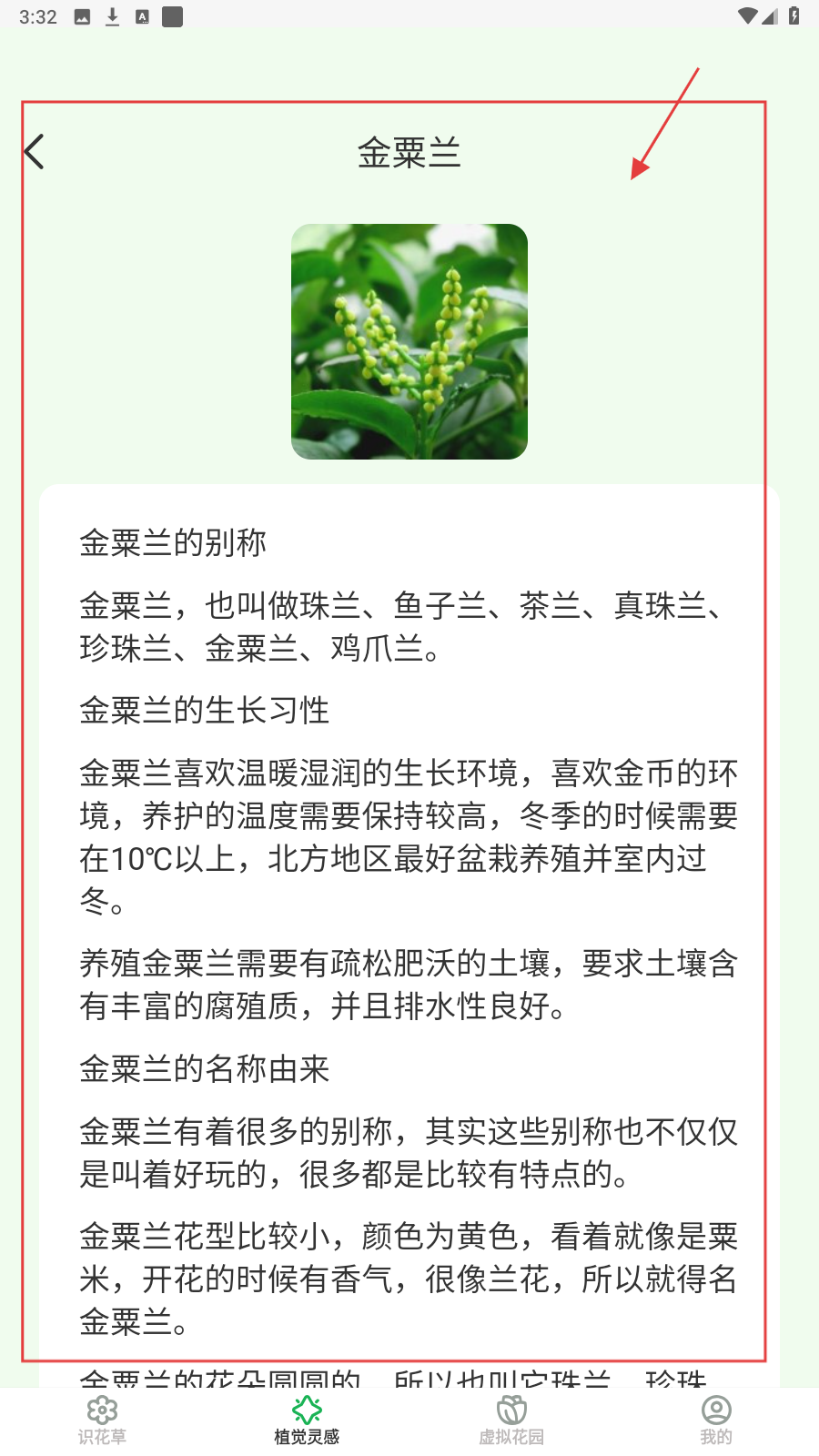Screen dimensions: 819x1456
Task: Open the 我的 profile tab
Action: [716, 1420]
